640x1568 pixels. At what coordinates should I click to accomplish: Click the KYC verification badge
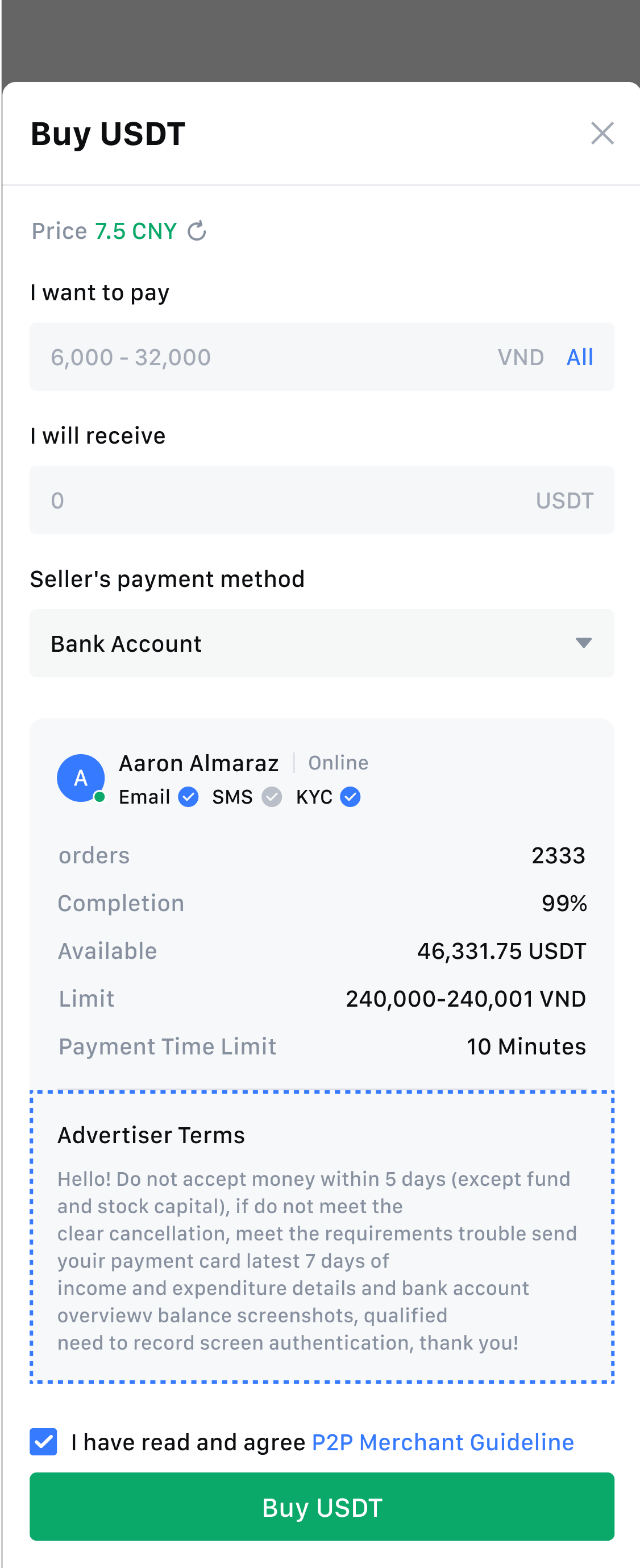[x=350, y=797]
